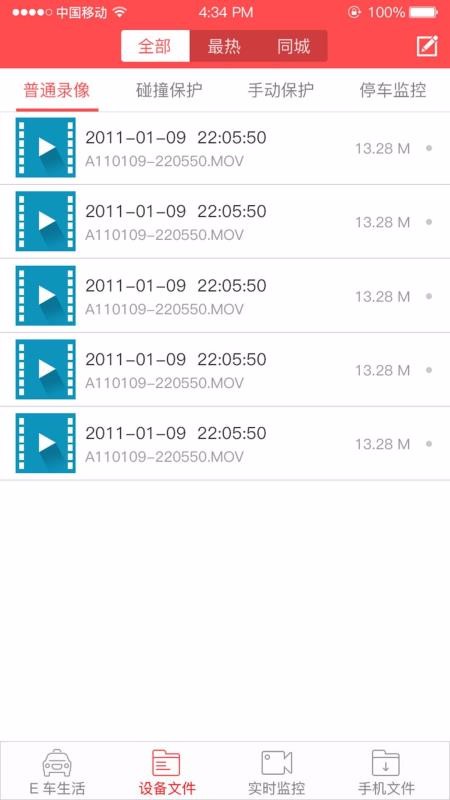The height and width of the screenshot is (800, 450).
Task: Switch to the 同城 segment
Action: pyautogui.click(x=293, y=46)
